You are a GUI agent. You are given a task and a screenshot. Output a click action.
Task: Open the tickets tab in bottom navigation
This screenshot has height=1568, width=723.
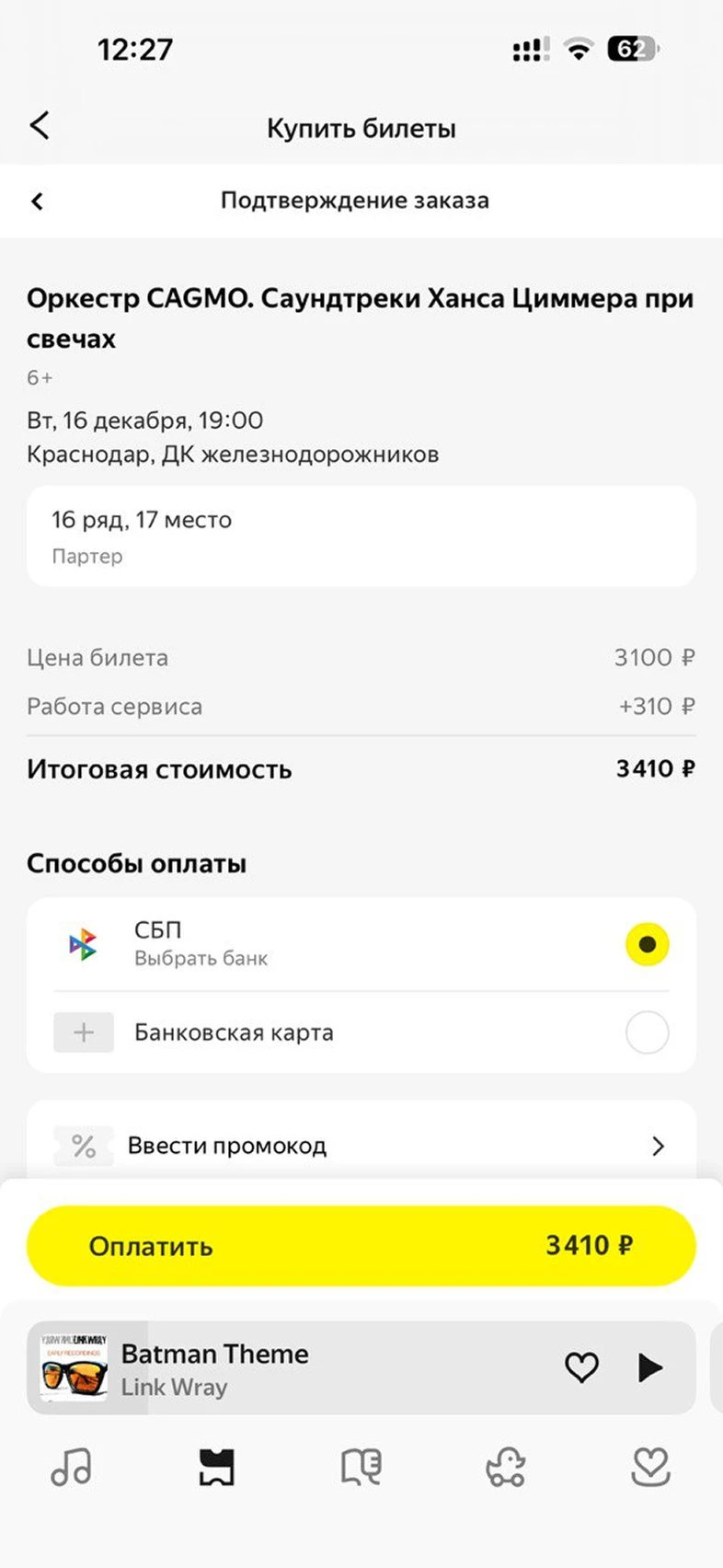click(x=217, y=1467)
